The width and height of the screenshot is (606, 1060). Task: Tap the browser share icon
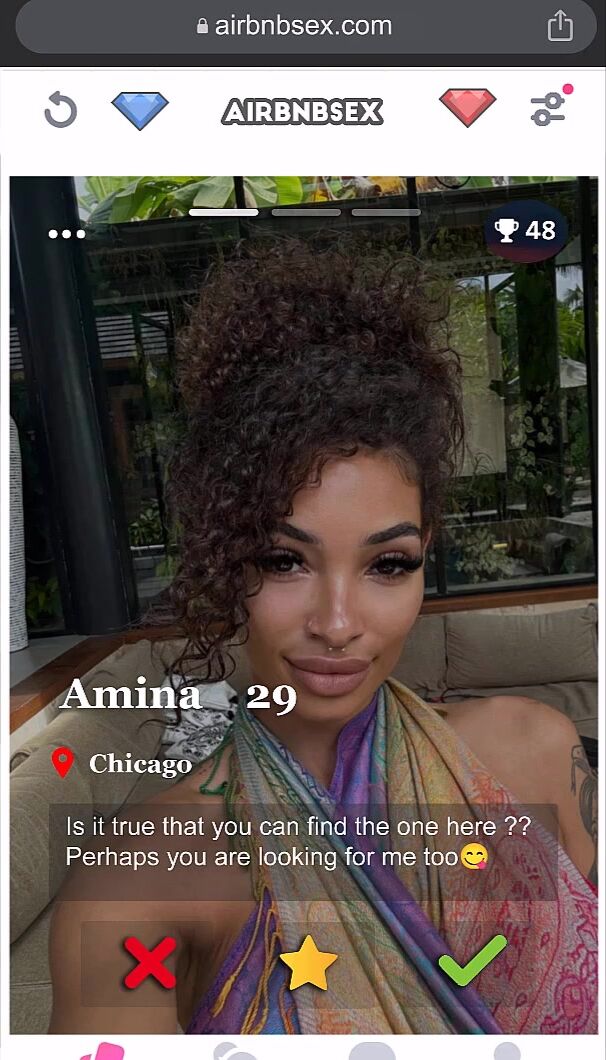pos(560,26)
